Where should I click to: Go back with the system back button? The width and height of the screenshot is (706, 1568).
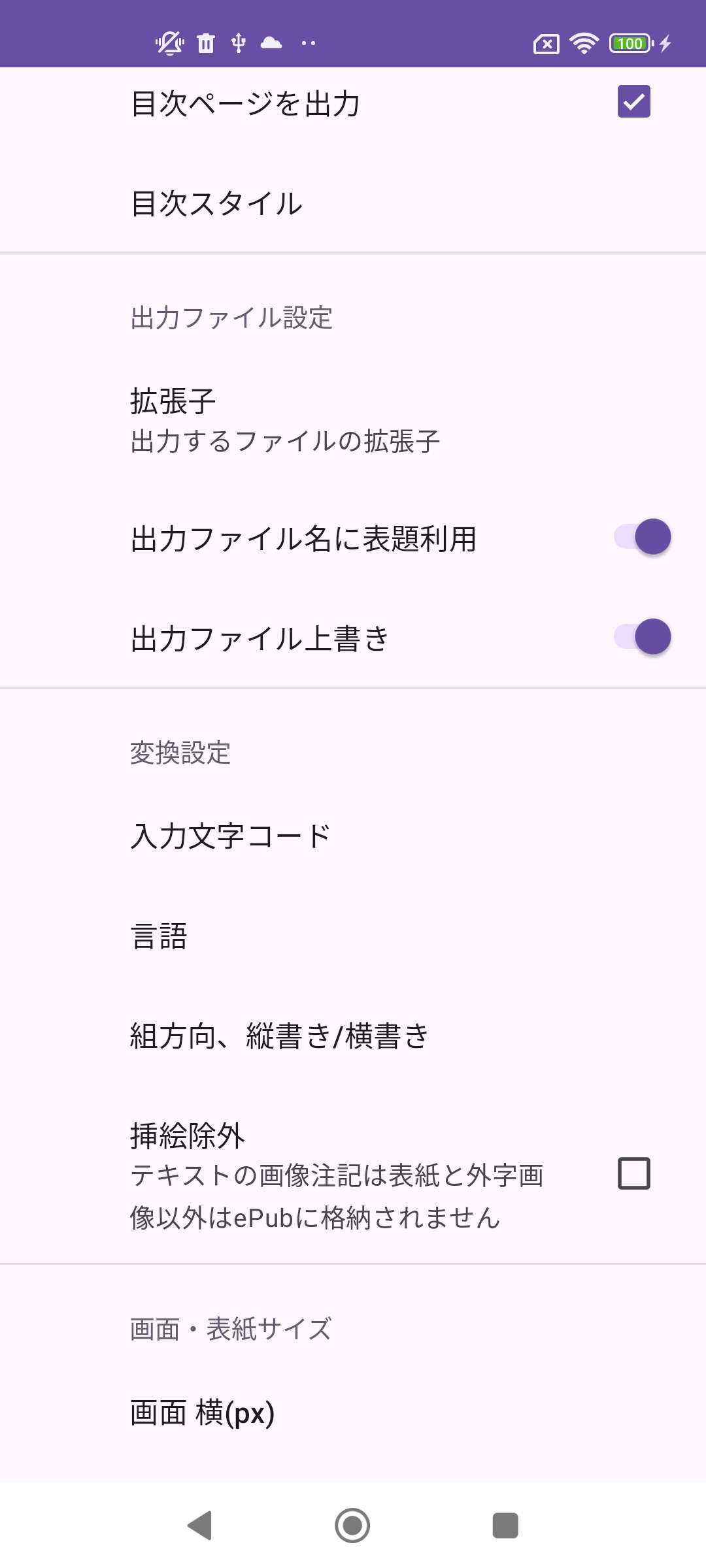coord(199,1526)
